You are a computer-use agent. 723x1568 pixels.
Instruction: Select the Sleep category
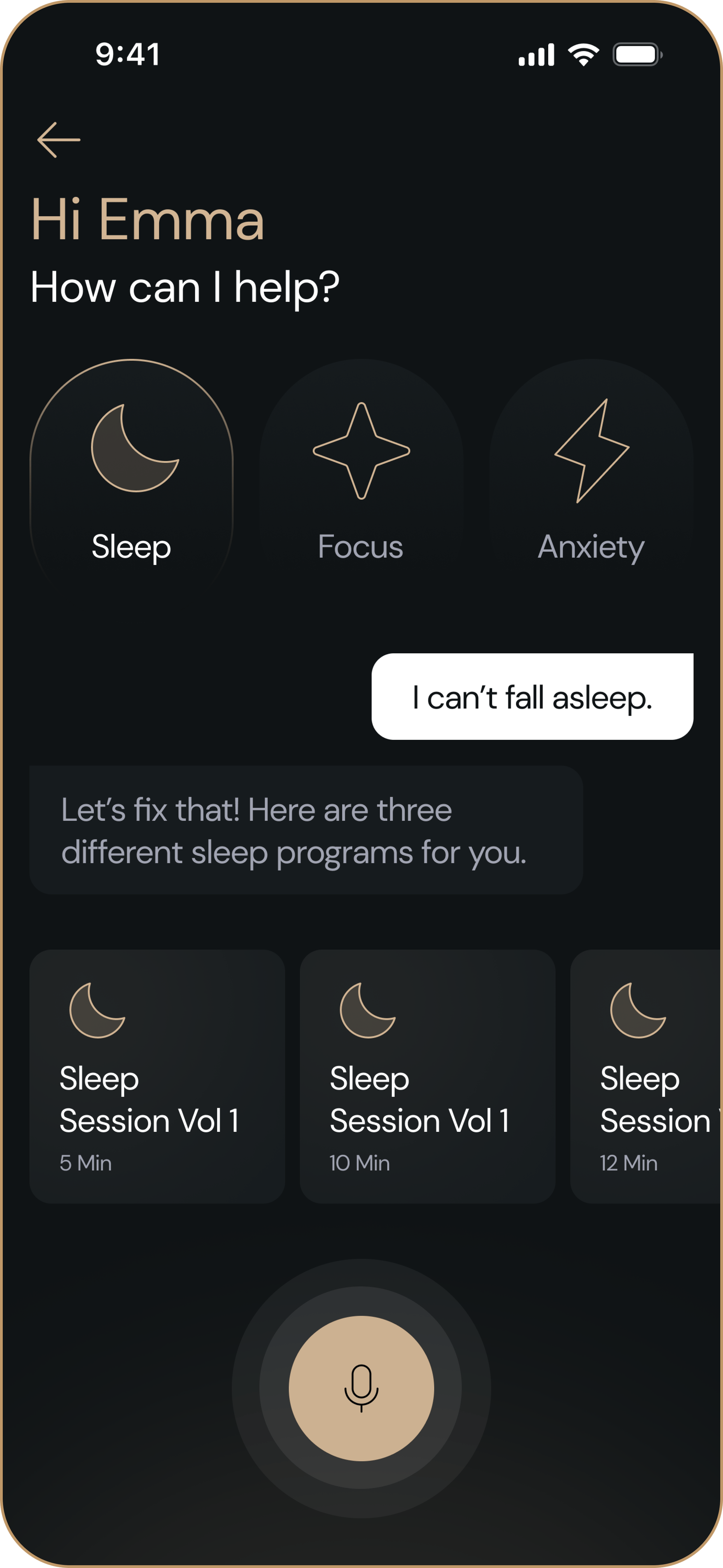(x=131, y=475)
